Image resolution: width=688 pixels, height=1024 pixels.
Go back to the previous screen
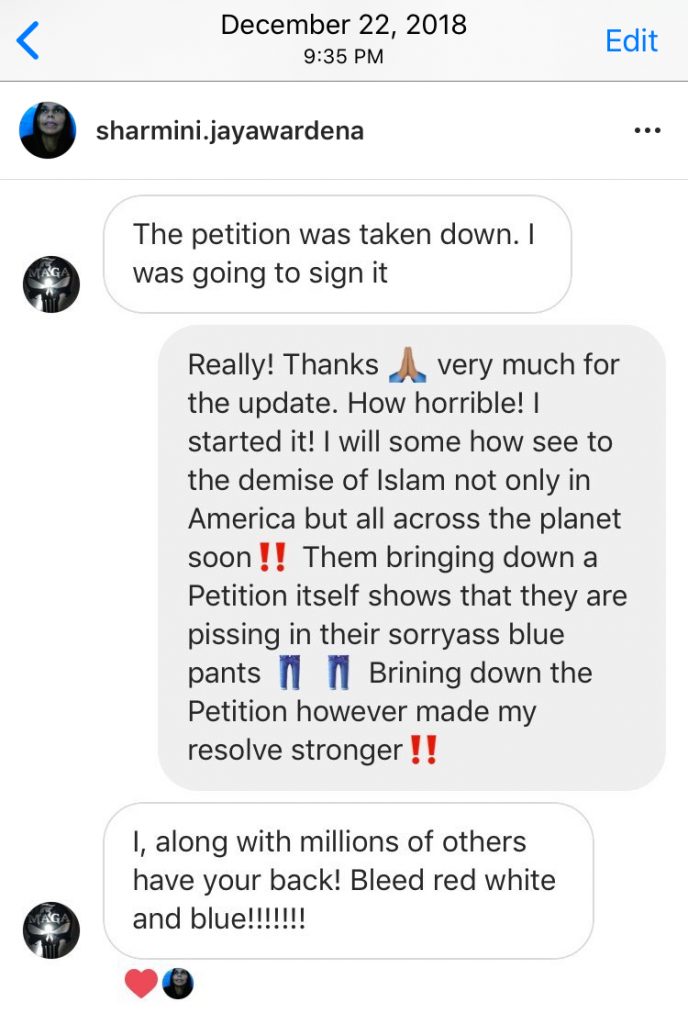29,41
